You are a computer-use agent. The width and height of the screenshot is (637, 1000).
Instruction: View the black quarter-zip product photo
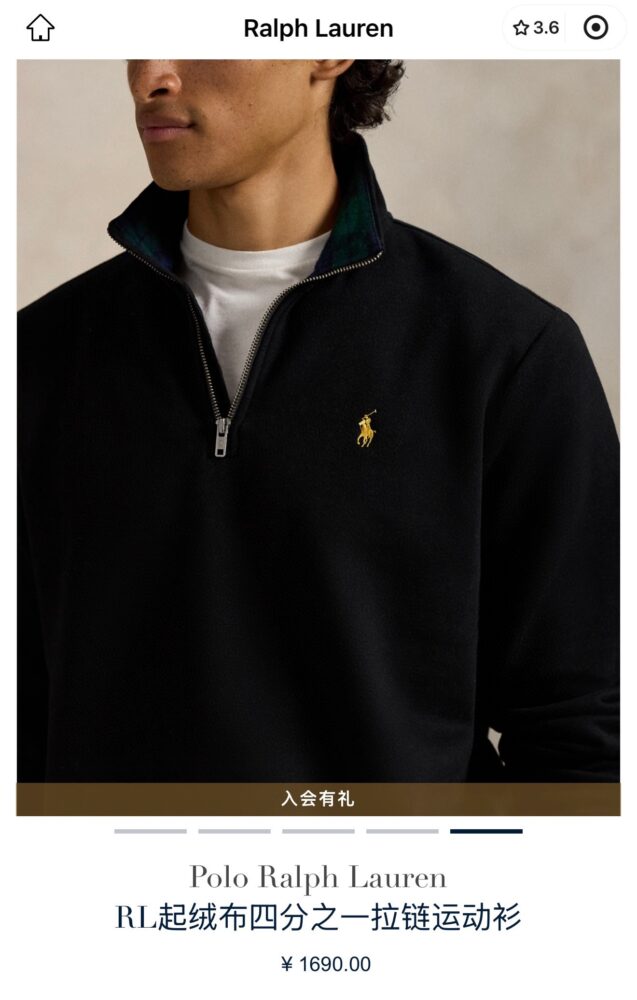318,420
